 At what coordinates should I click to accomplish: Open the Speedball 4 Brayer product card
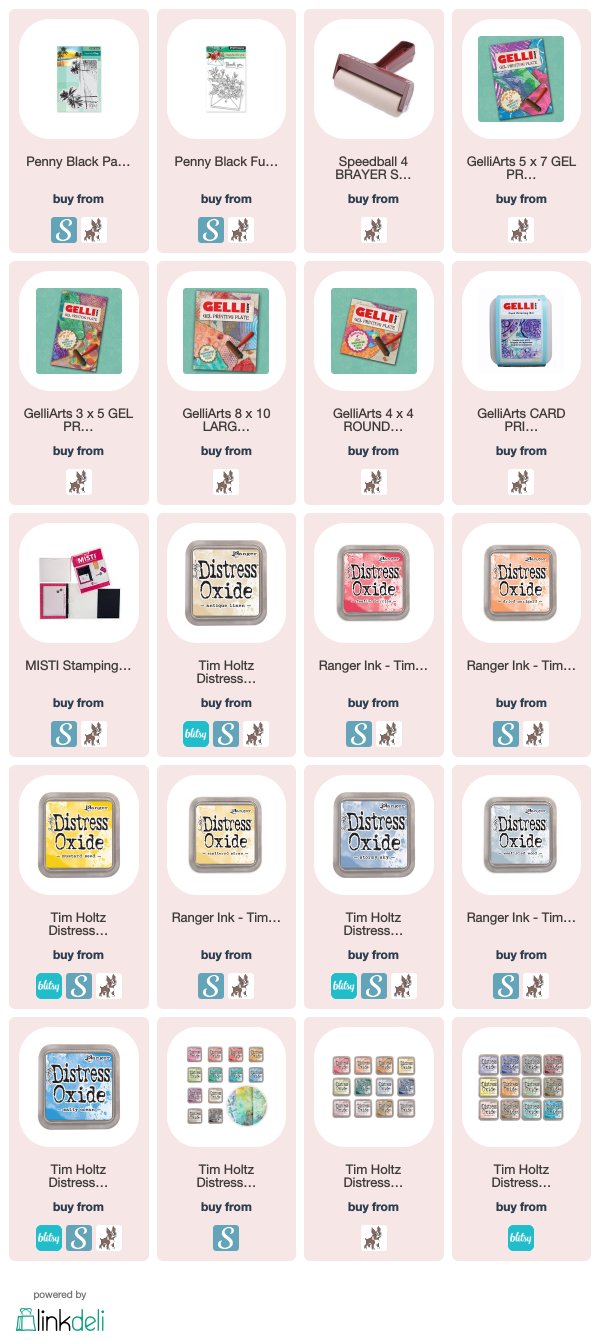(373, 80)
